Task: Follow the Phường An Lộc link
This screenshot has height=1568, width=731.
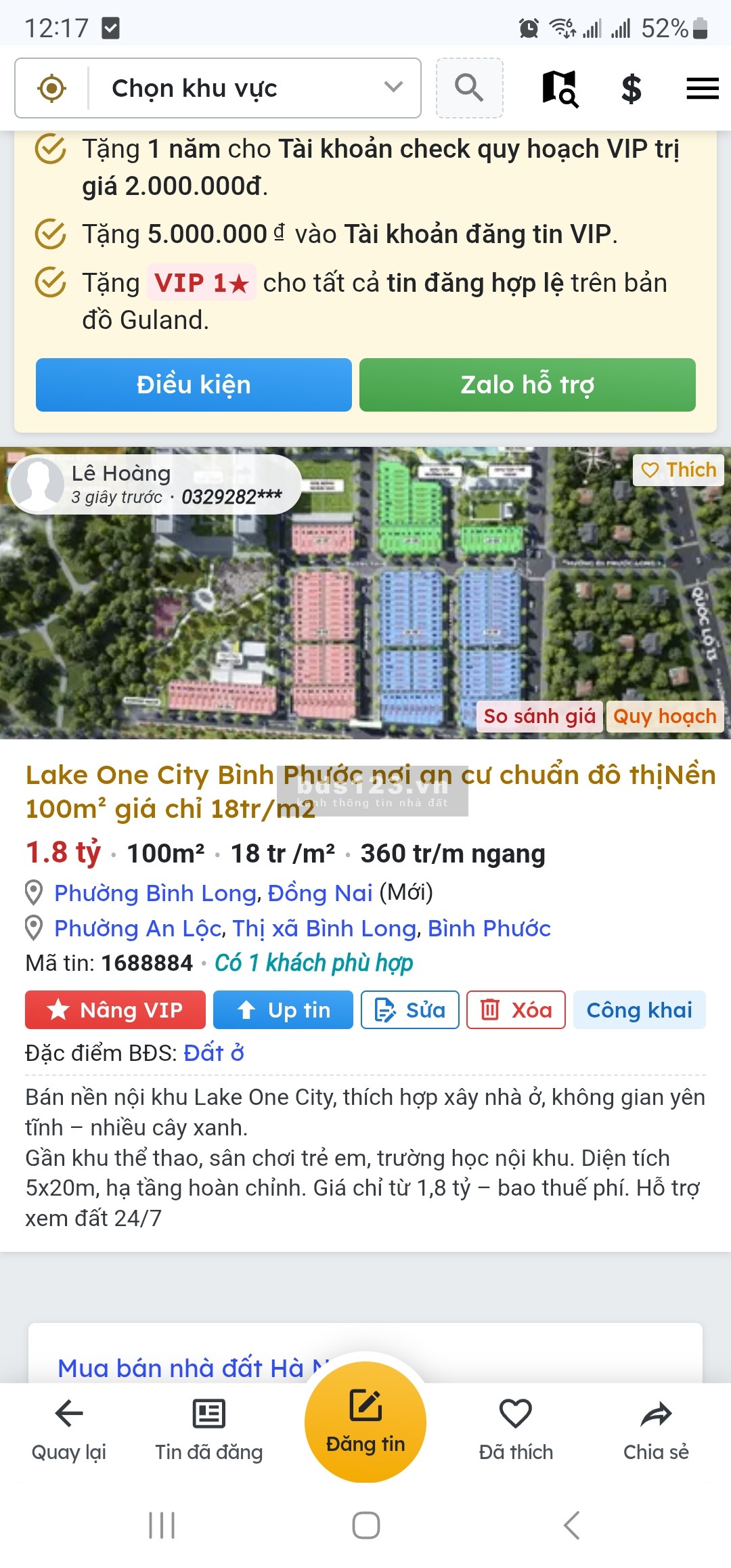Action: click(x=138, y=928)
